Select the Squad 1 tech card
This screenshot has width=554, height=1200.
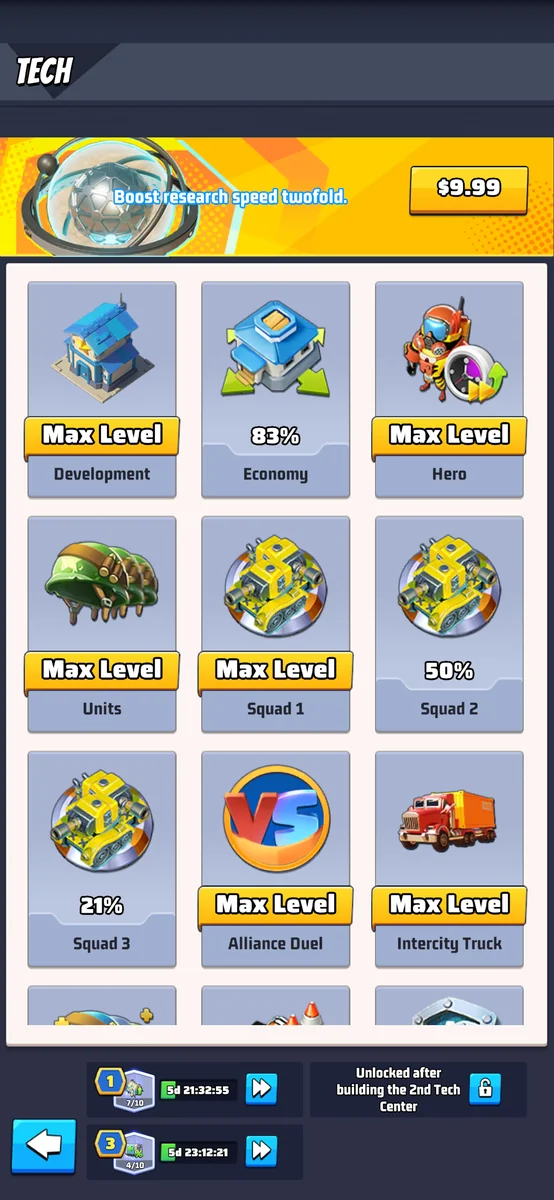pyautogui.click(x=276, y=624)
